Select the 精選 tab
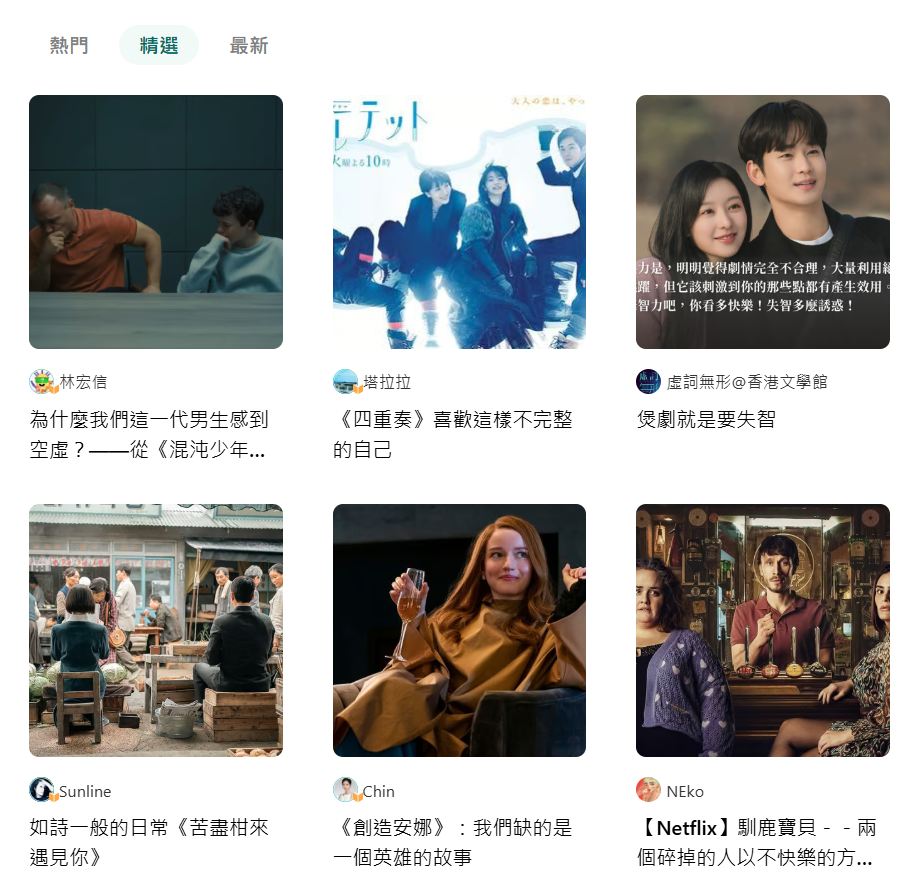 pyautogui.click(x=159, y=45)
